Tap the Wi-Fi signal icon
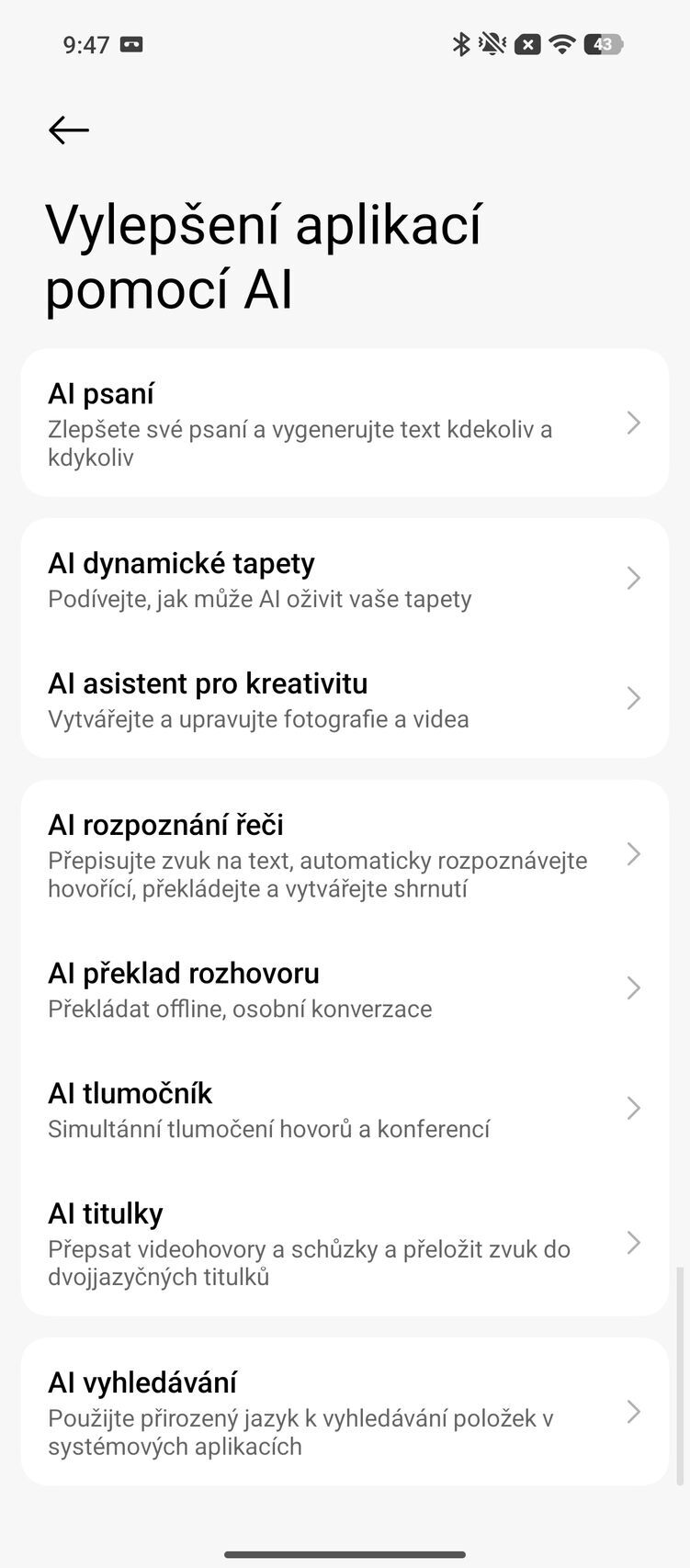This screenshot has width=690, height=1568. click(560, 42)
